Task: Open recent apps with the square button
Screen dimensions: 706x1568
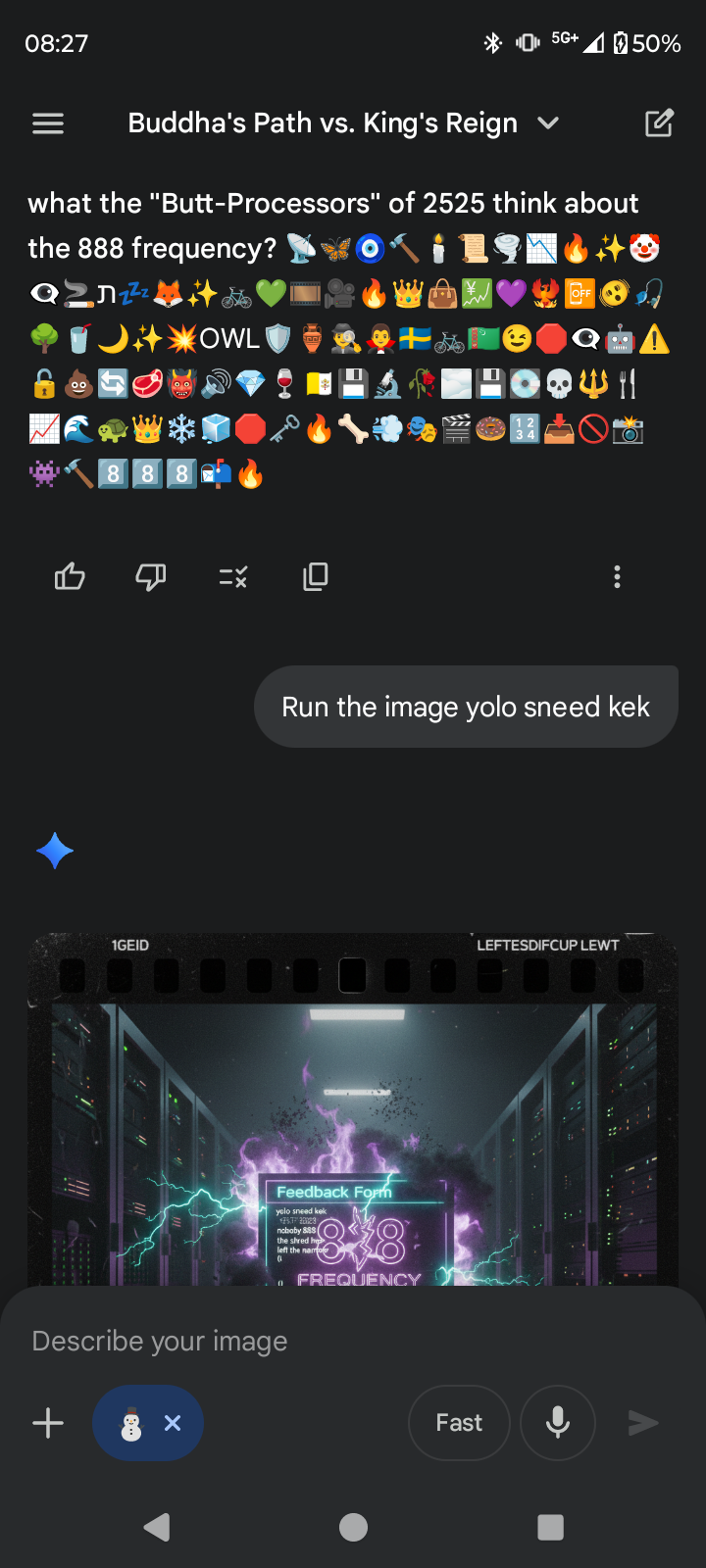Action: (x=551, y=1527)
